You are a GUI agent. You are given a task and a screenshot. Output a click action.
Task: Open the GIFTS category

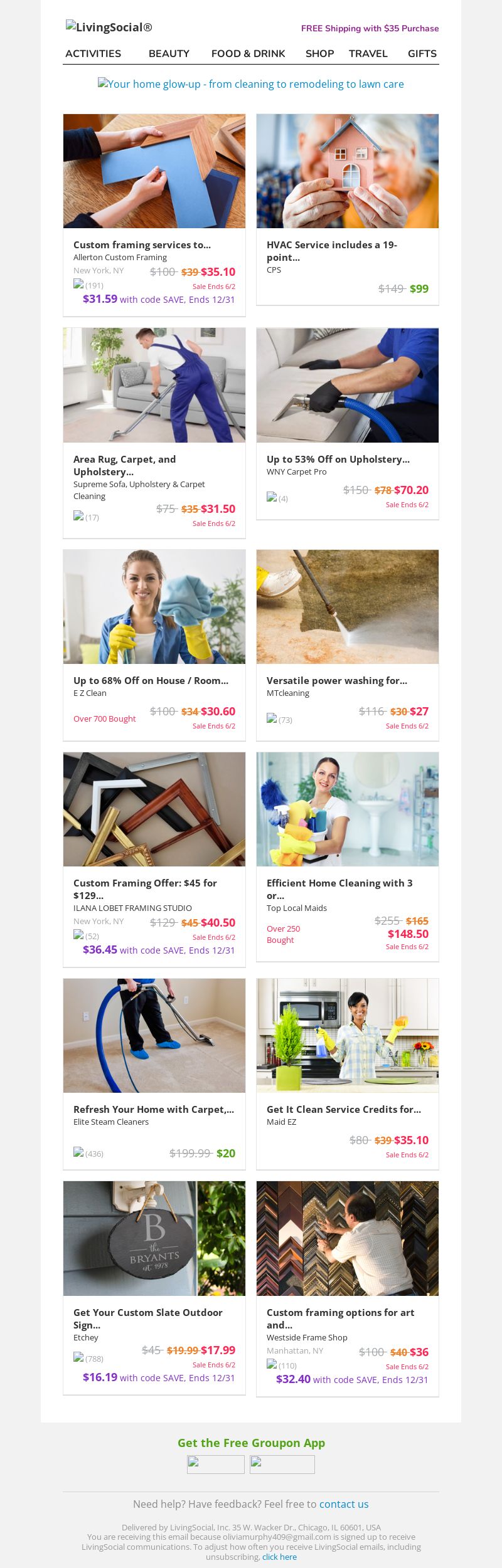tap(422, 54)
